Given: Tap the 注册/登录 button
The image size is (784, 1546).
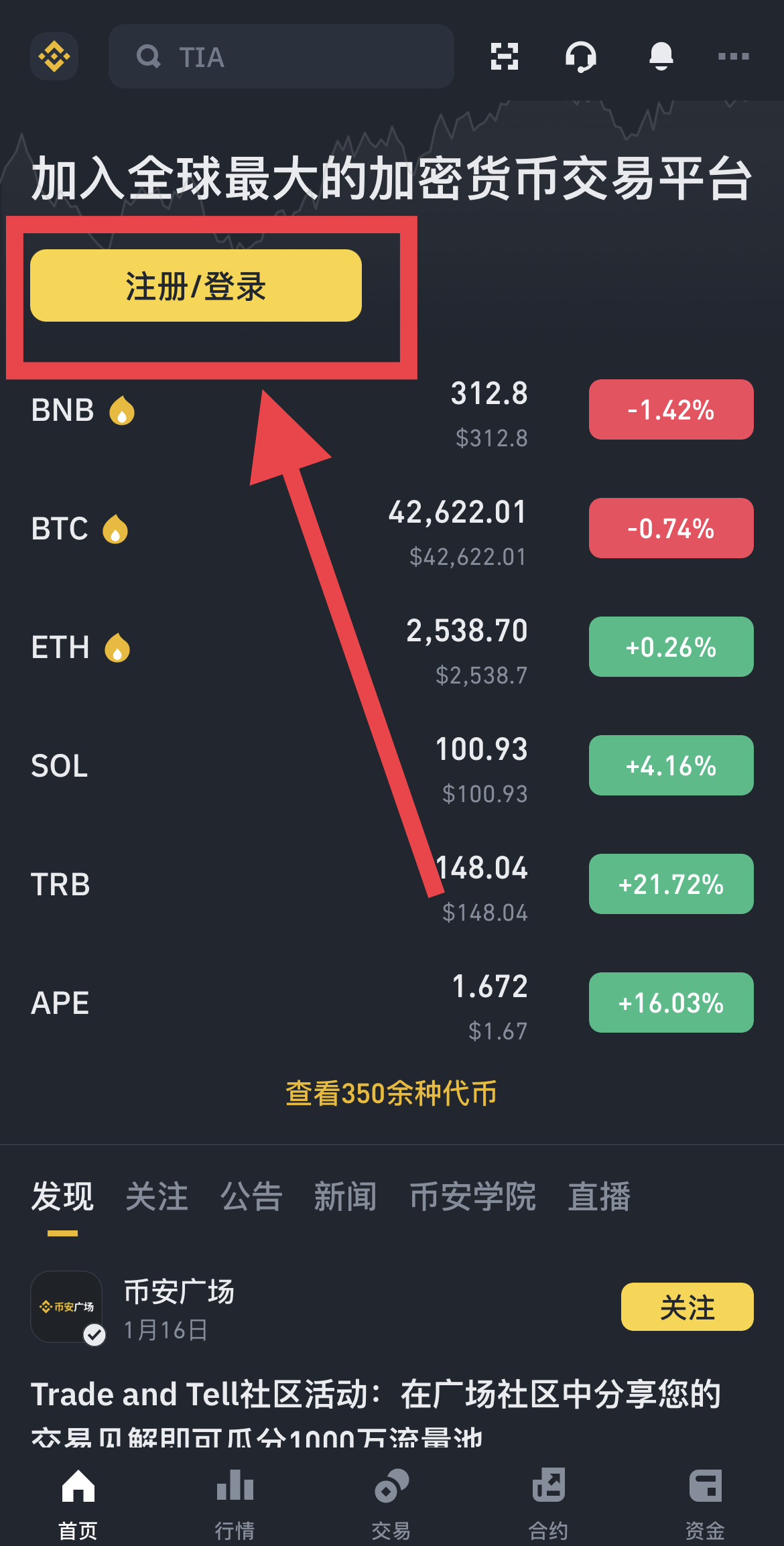Looking at the screenshot, I should (x=196, y=285).
